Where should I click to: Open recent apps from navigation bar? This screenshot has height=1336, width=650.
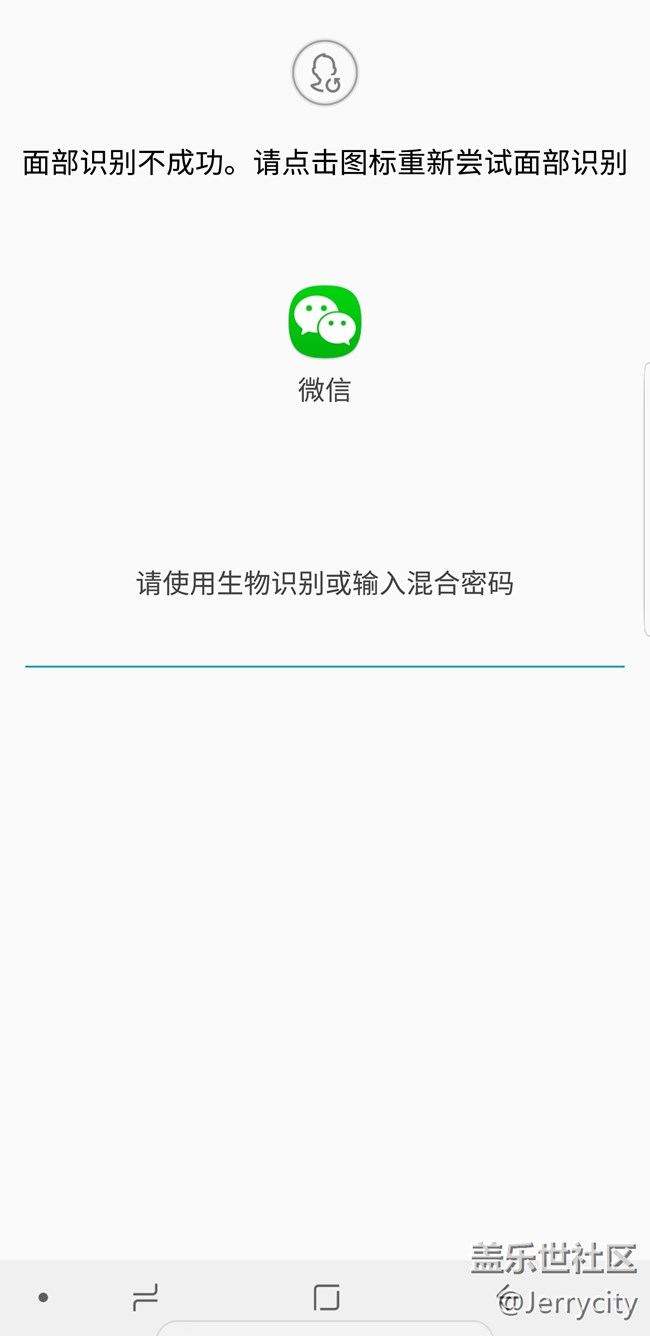[x=145, y=1298]
